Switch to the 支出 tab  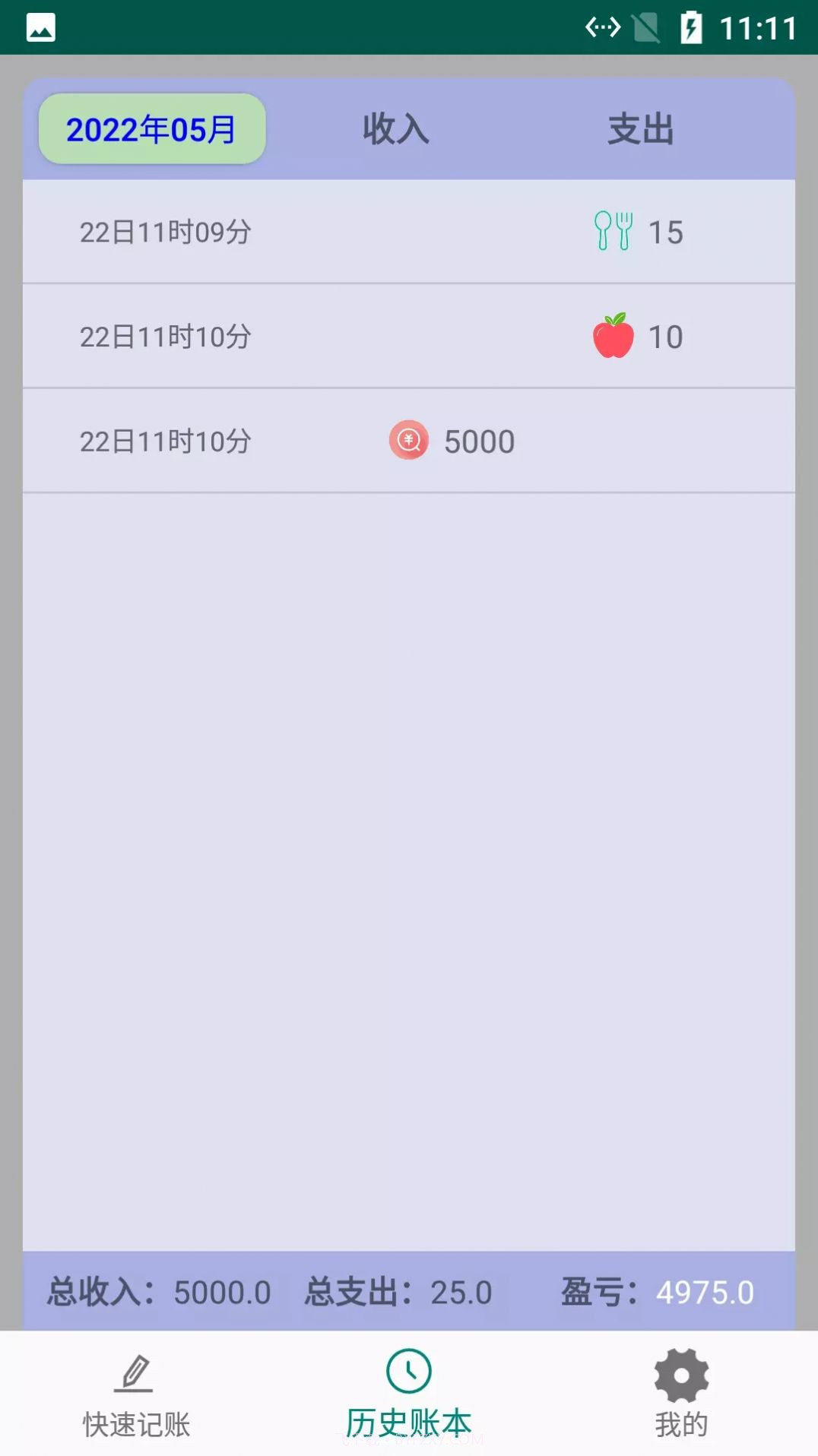pyautogui.click(x=641, y=128)
